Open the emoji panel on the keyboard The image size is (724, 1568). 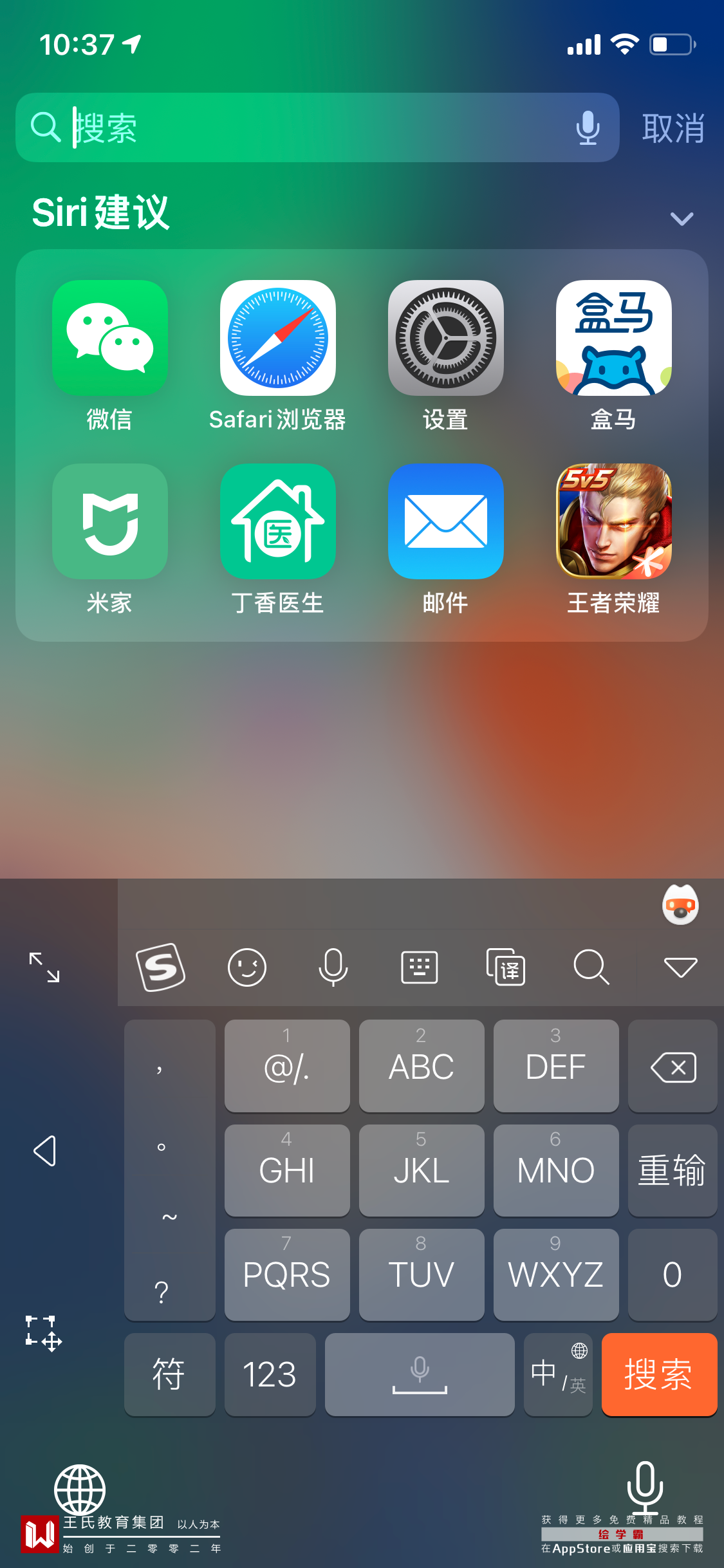247,967
